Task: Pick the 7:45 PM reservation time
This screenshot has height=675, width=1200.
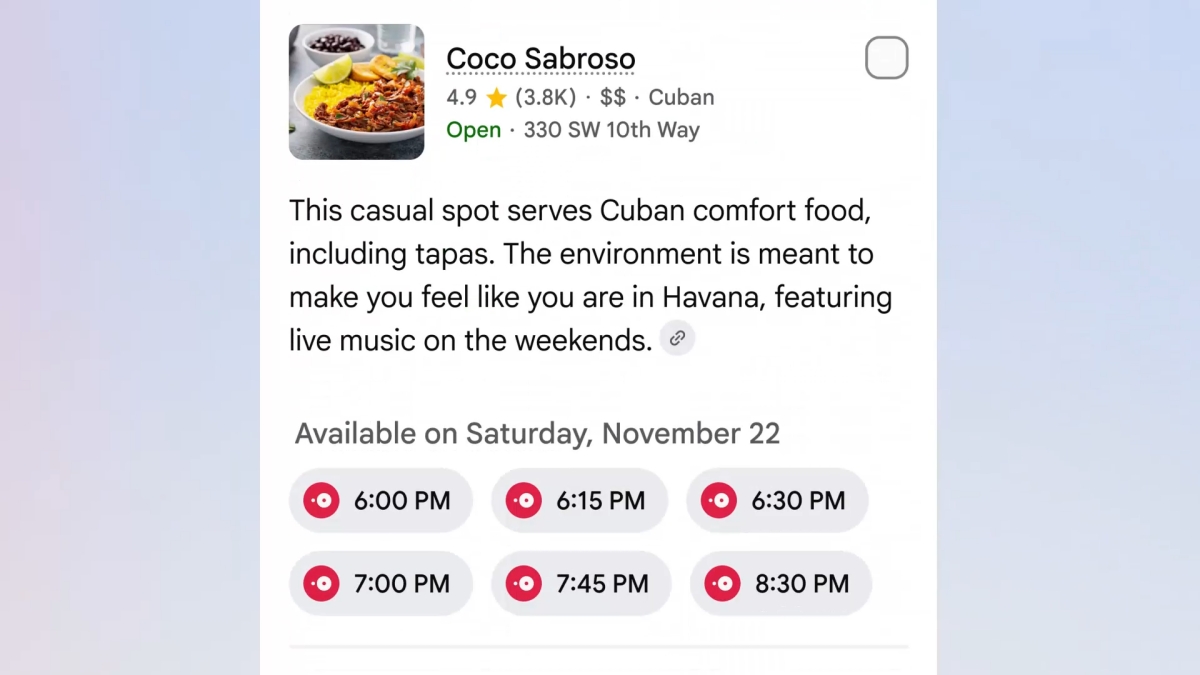Action: coord(580,583)
